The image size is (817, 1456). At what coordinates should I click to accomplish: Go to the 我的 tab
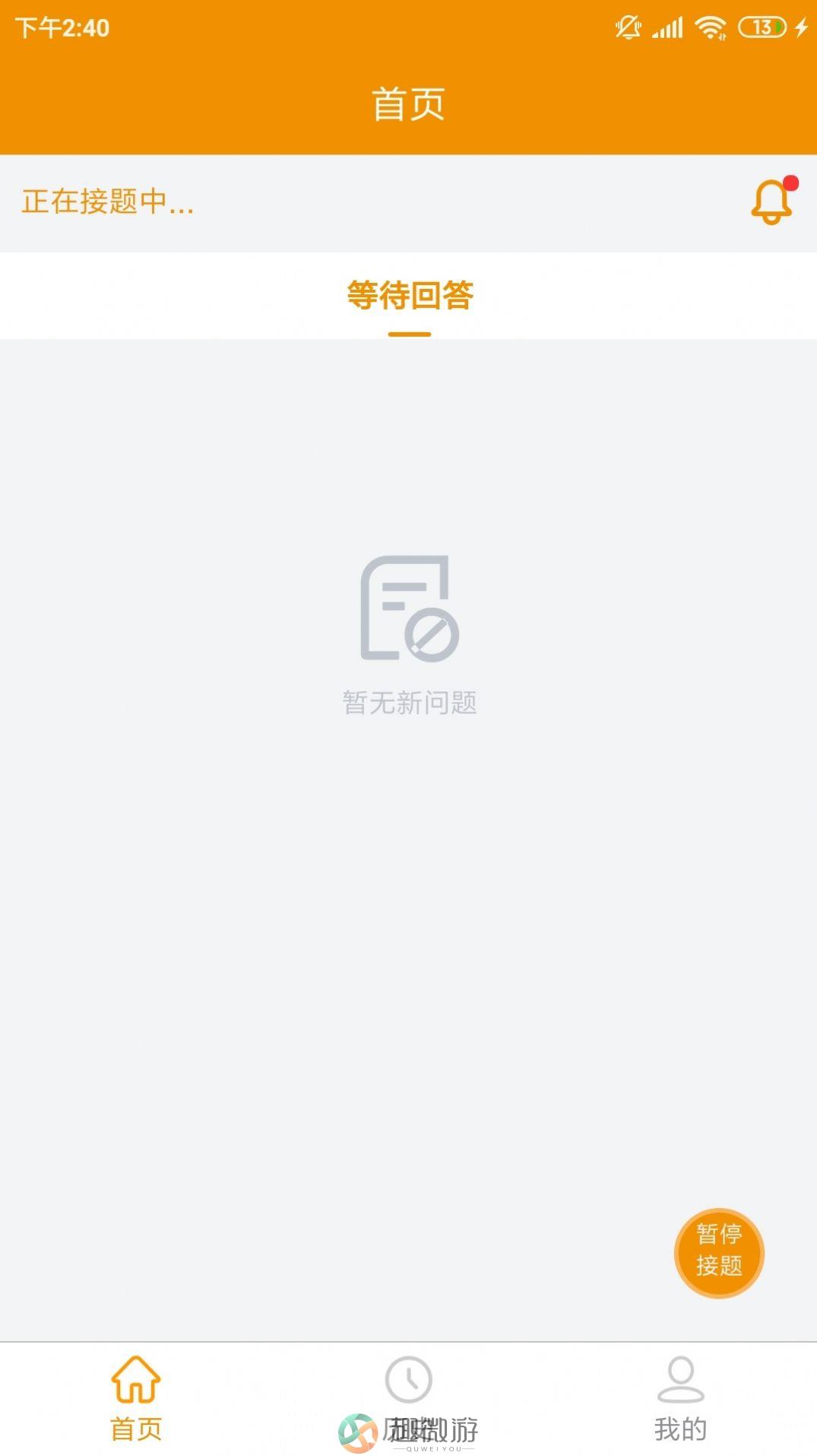tap(681, 1399)
